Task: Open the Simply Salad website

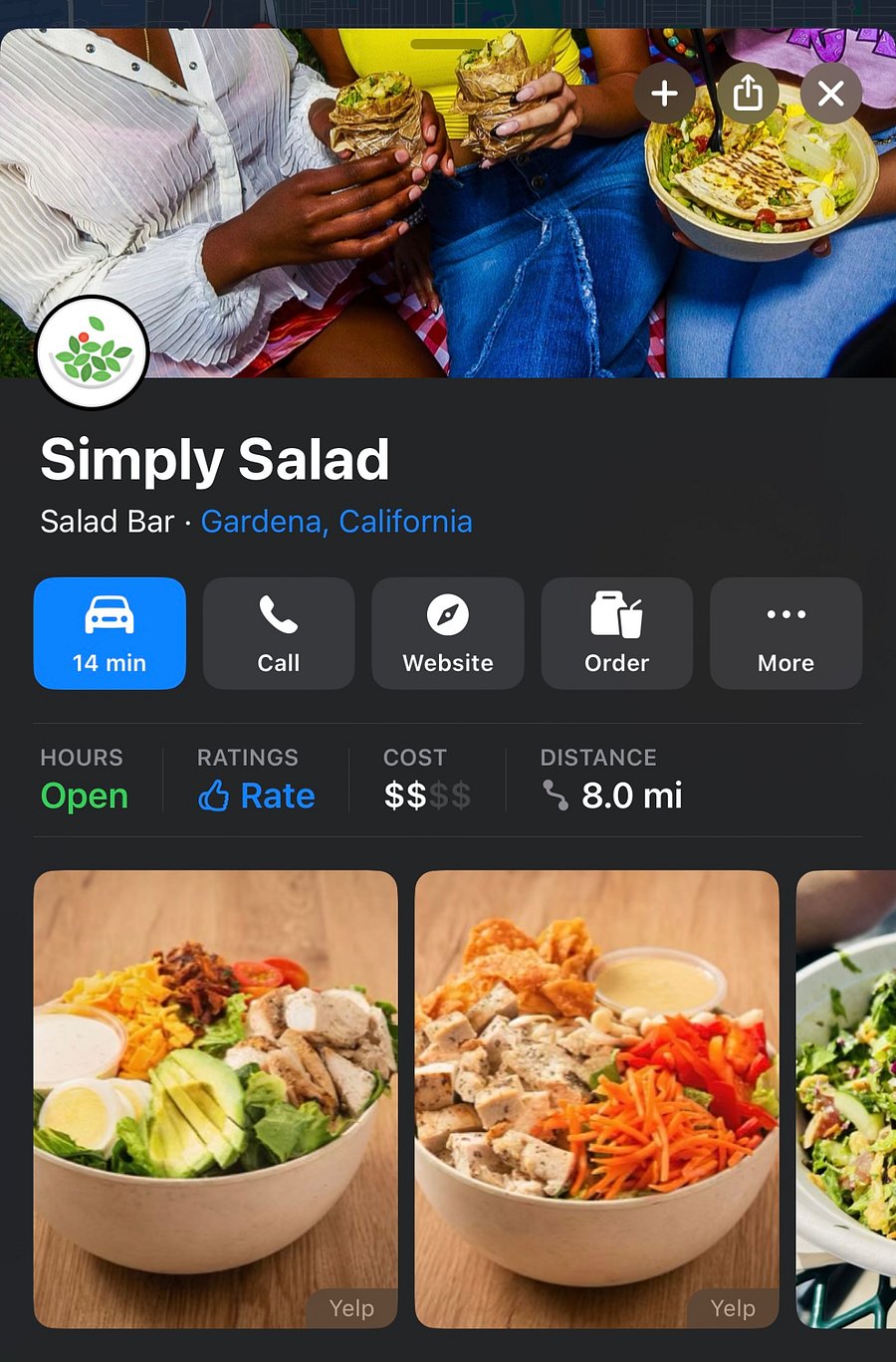Action: [x=448, y=633]
